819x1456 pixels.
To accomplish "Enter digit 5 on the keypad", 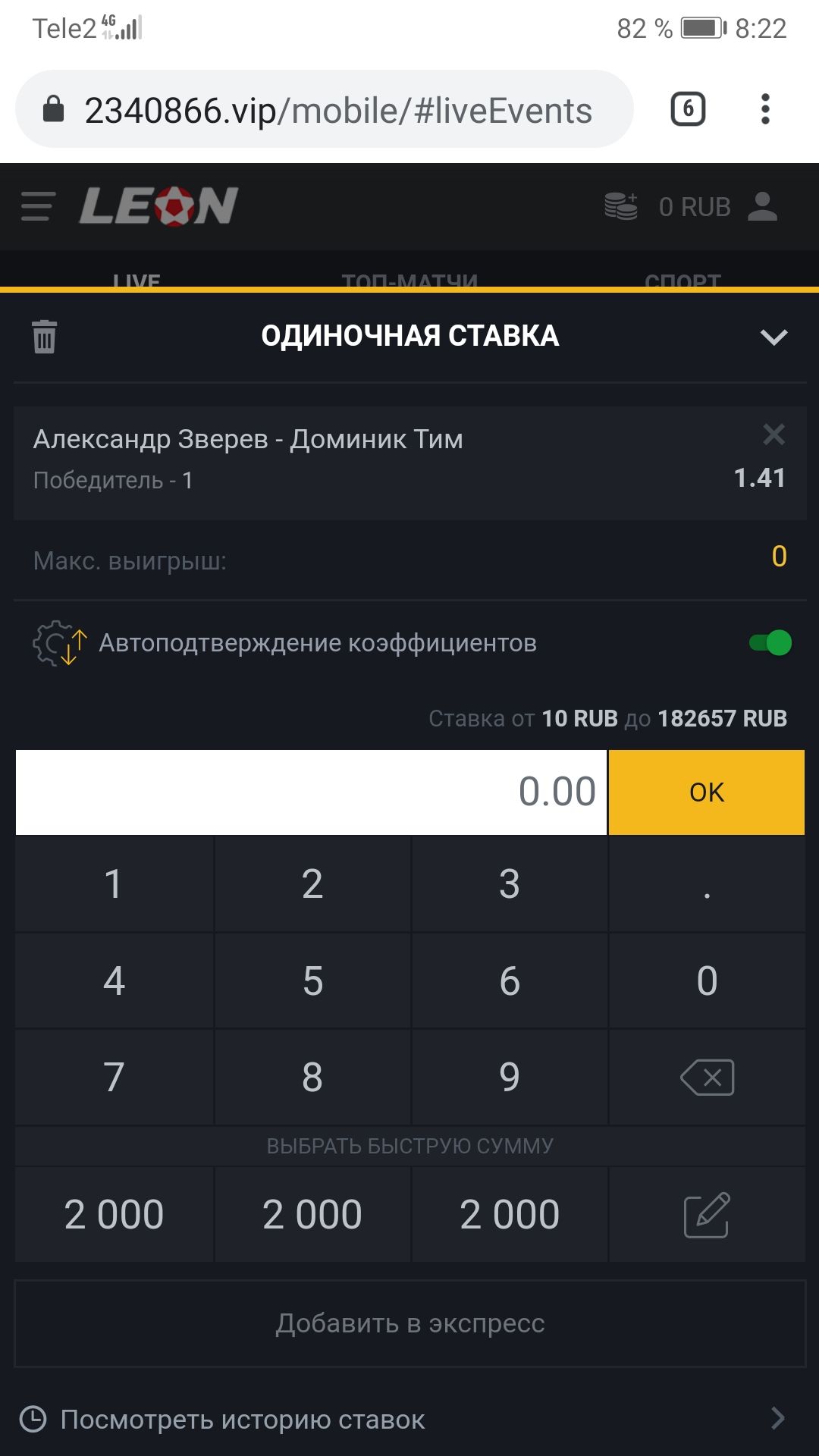I will click(312, 981).
